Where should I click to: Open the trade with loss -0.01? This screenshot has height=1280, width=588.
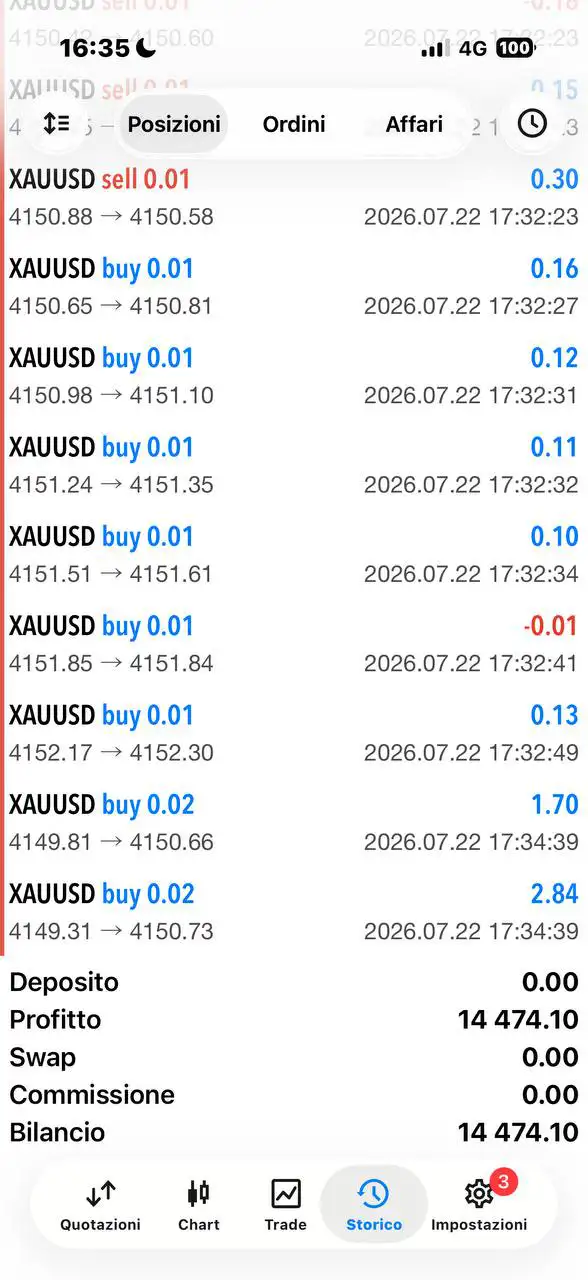(x=294, y=644)
